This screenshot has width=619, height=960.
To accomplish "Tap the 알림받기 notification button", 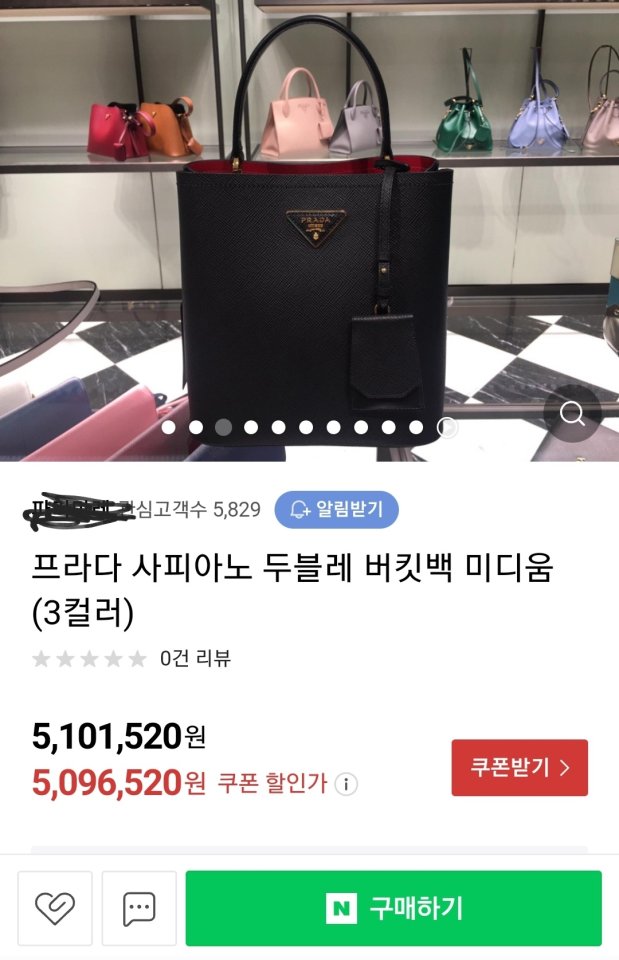I will pyautogui.click(x=336, y=510).
